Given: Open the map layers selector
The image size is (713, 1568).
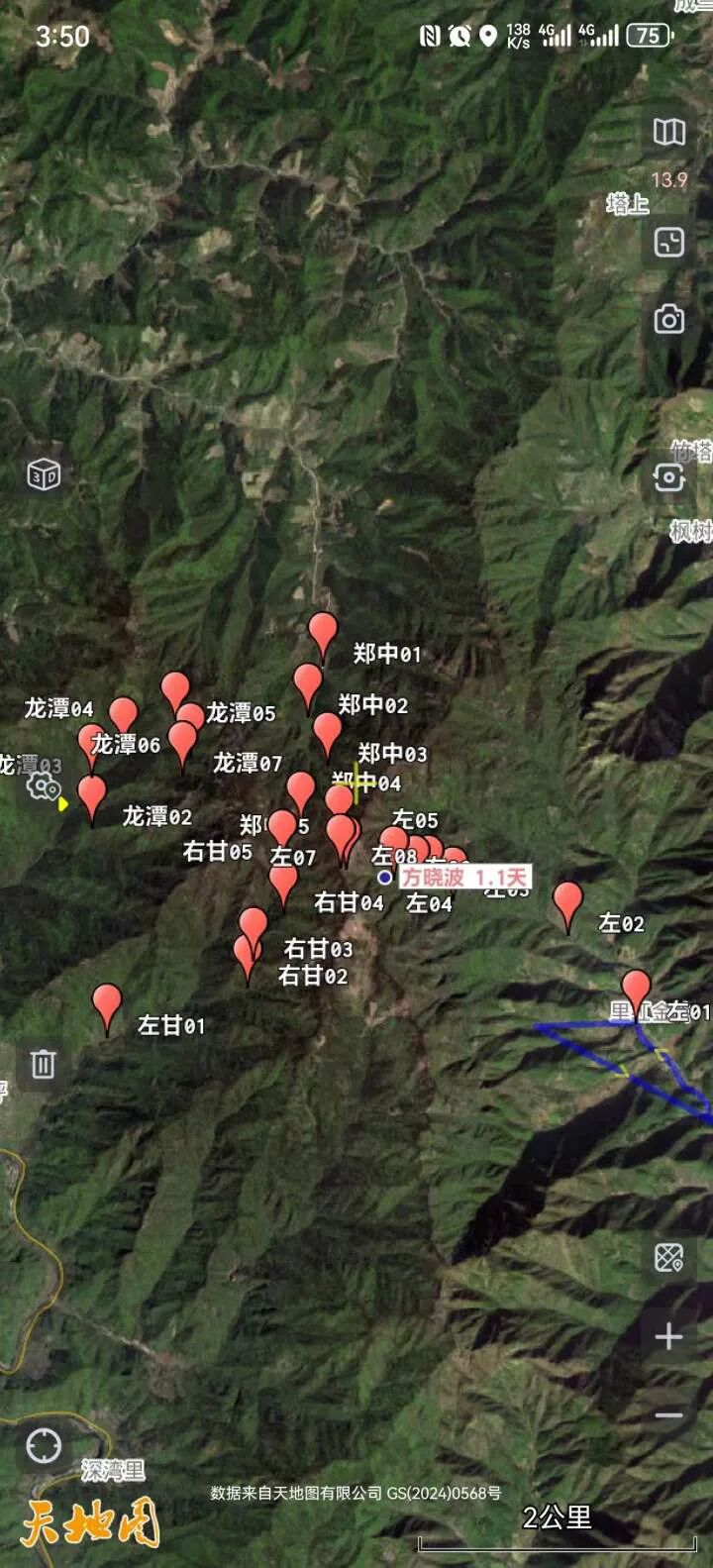Looking at the screenshot, I should click(668, 132).
